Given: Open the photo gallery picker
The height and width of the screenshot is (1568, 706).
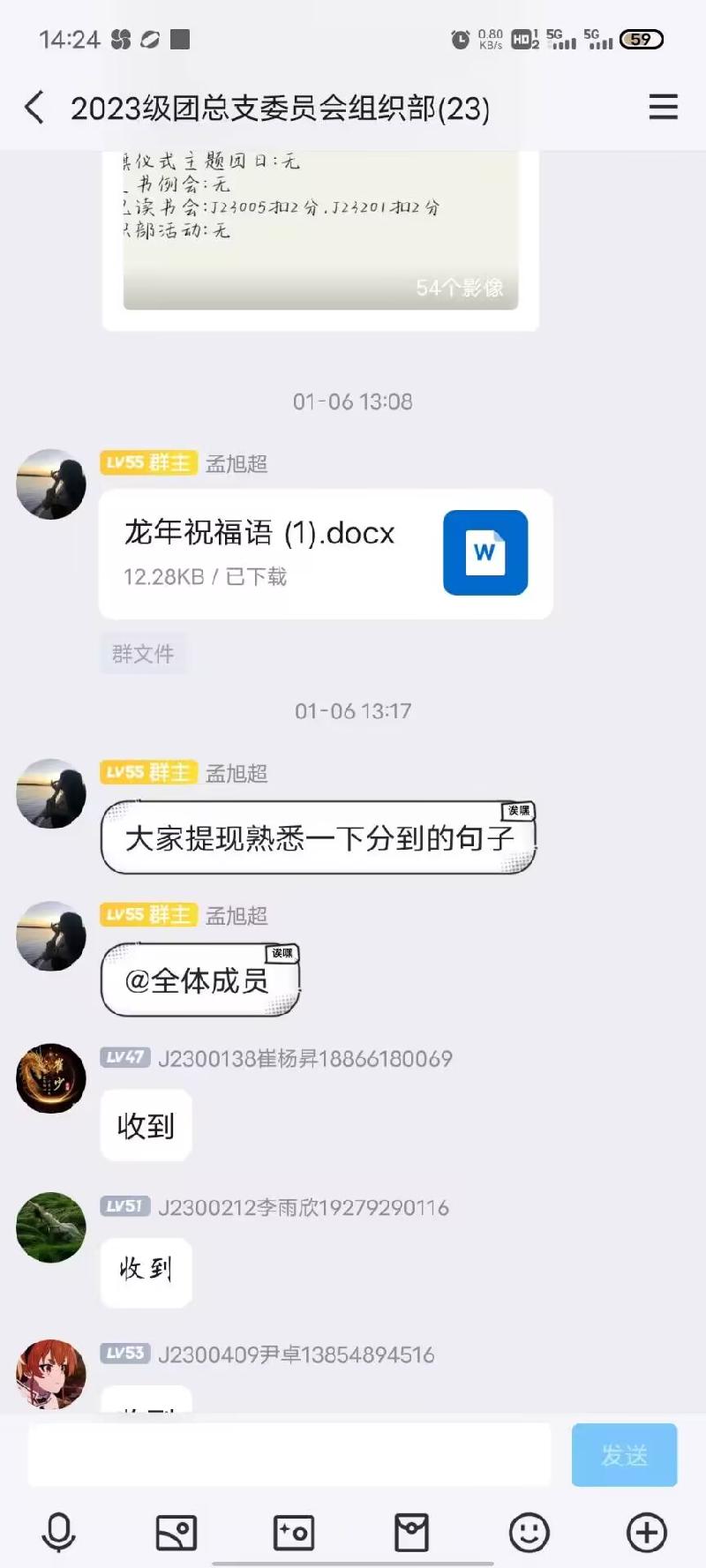Looking at the screenshot, I should [176, 1533].
